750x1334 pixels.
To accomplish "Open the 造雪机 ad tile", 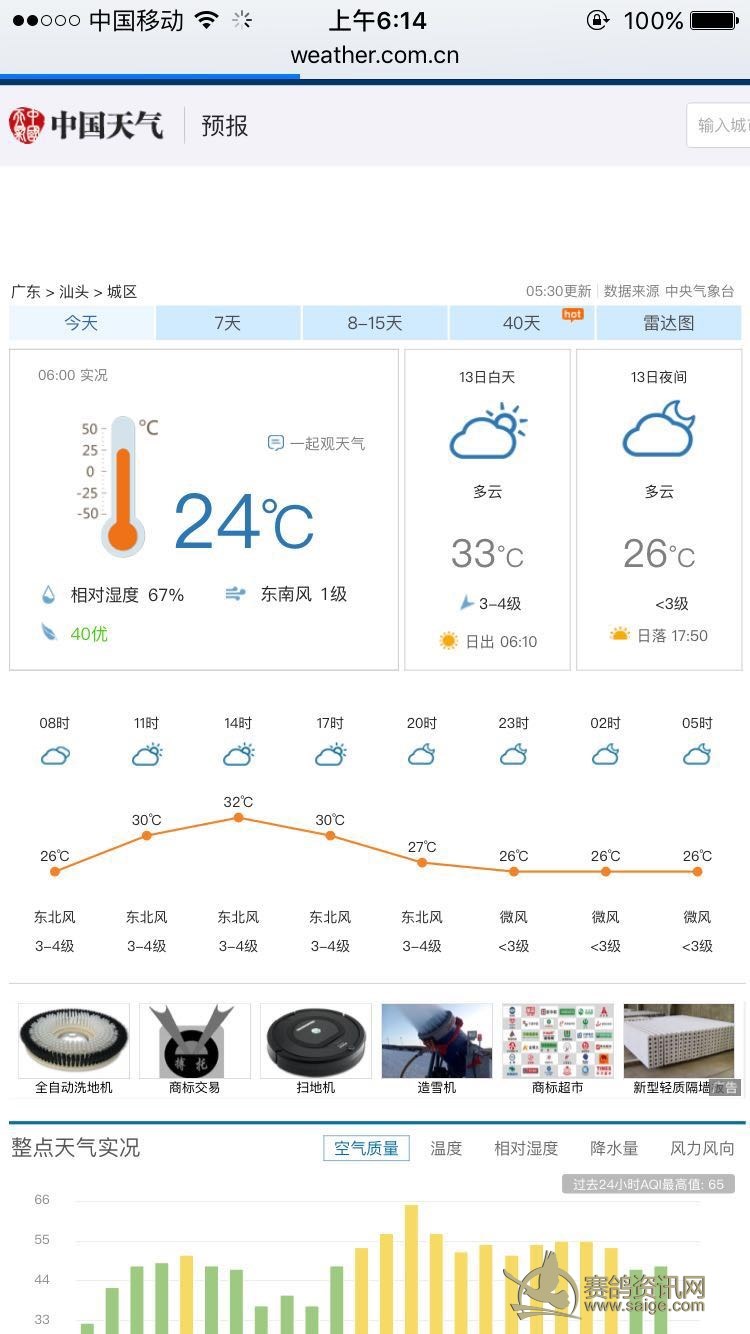I will [x=437, y=1048].
